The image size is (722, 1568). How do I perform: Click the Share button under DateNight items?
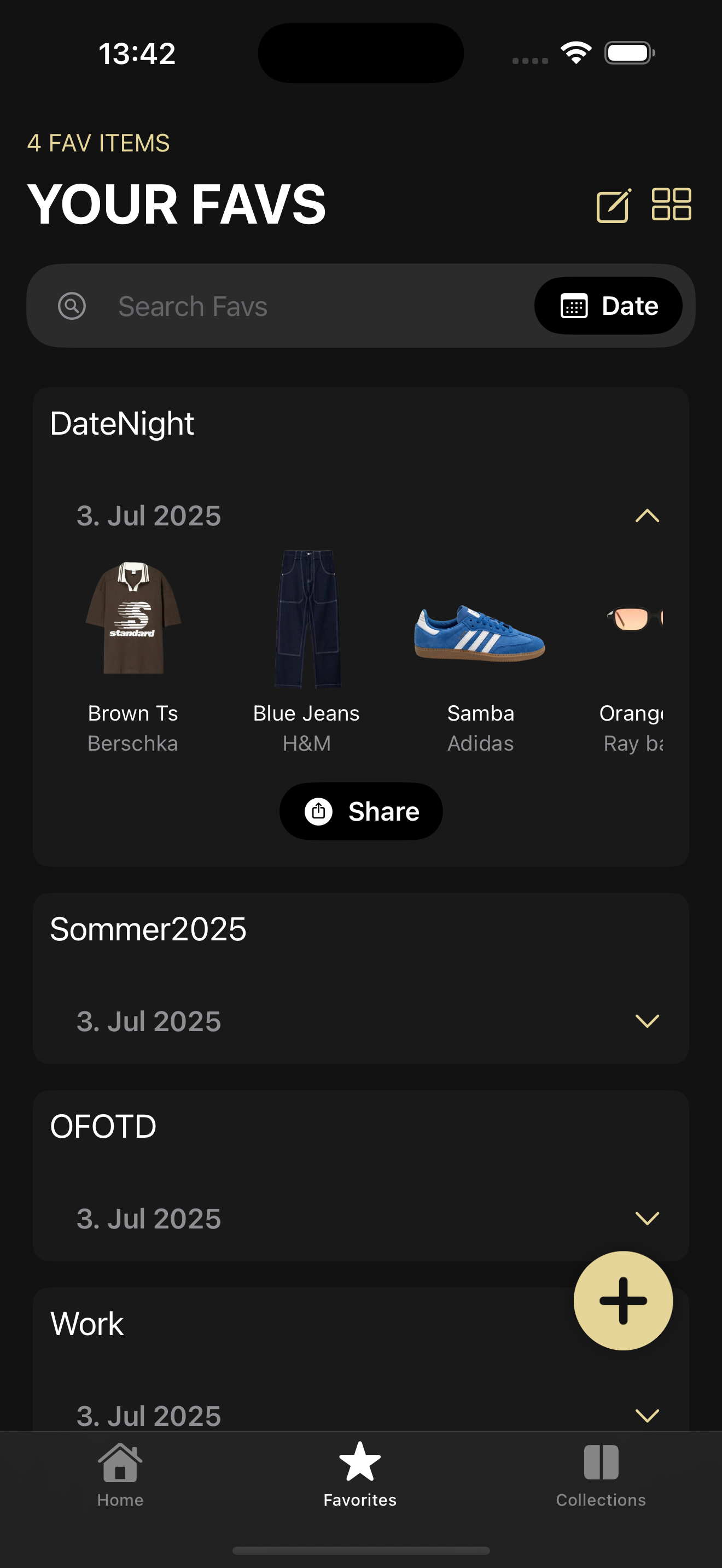coord(361,811)
